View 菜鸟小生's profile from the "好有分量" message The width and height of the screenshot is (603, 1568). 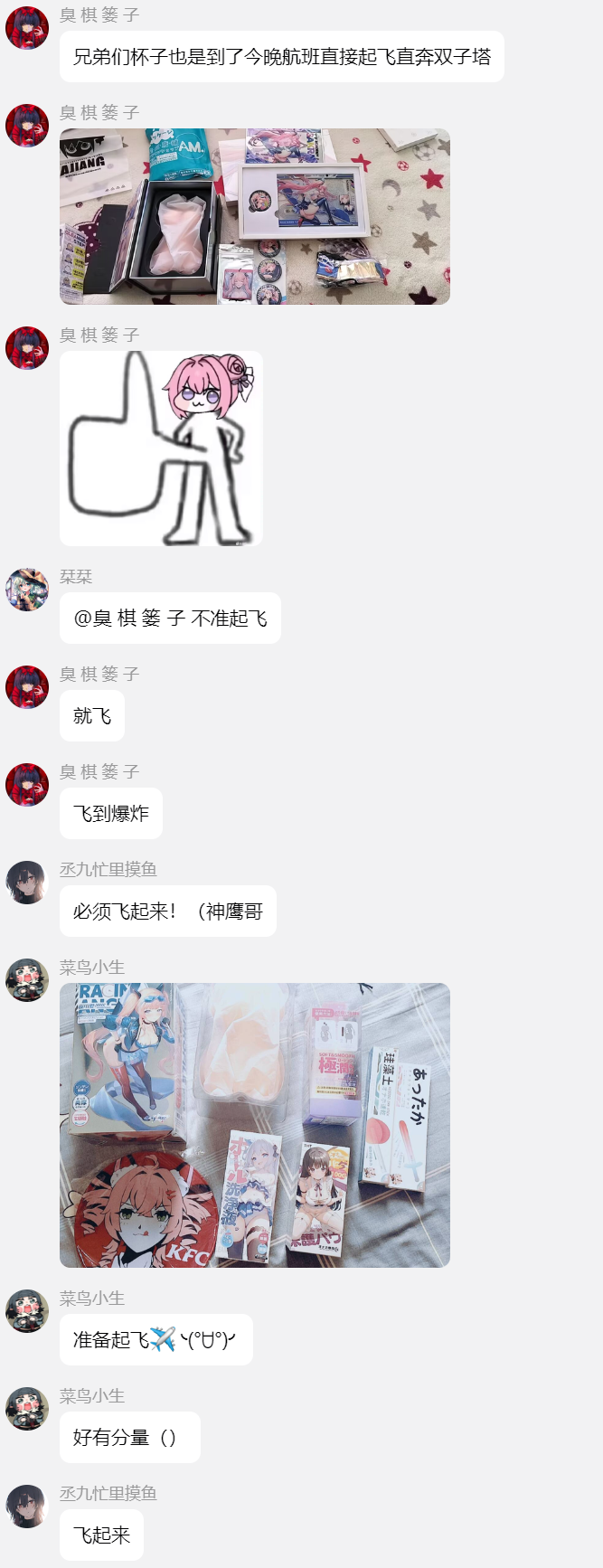pos(27,1410)
